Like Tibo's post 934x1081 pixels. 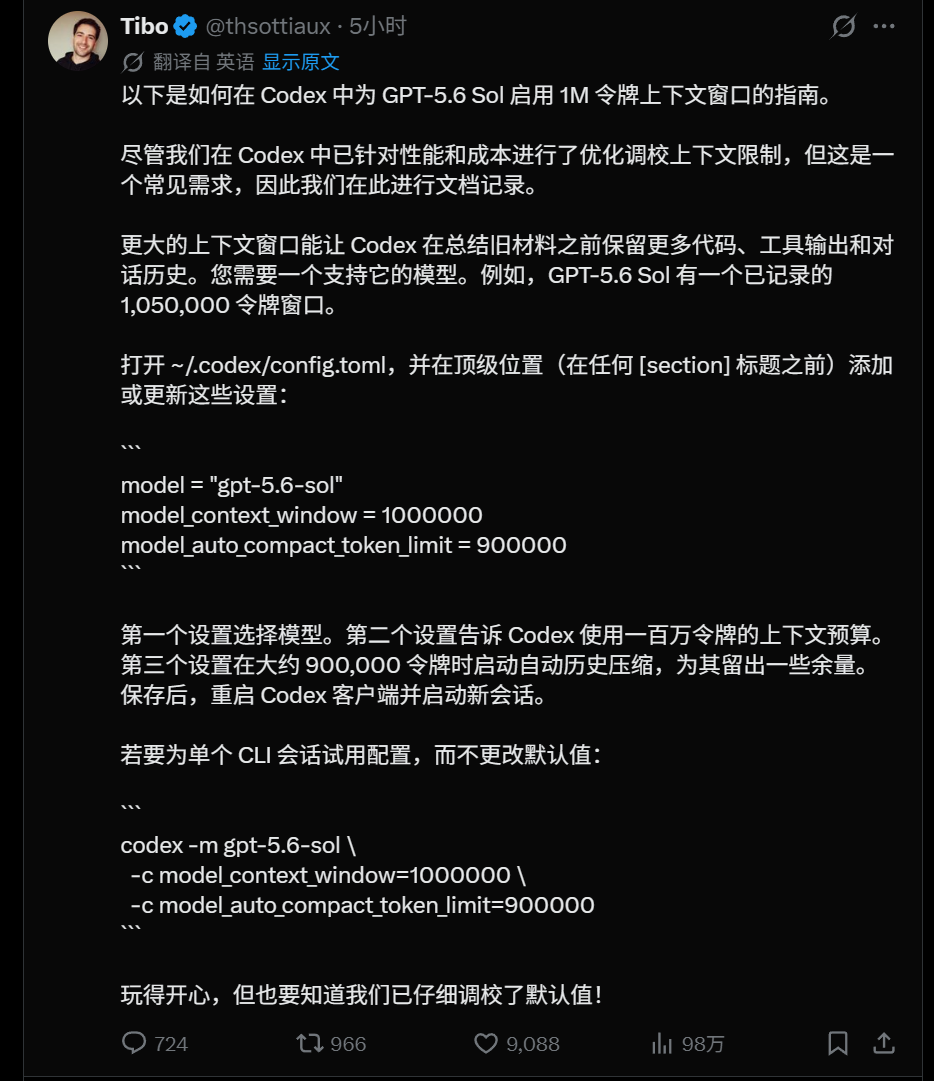click(x=516, y=1043)
